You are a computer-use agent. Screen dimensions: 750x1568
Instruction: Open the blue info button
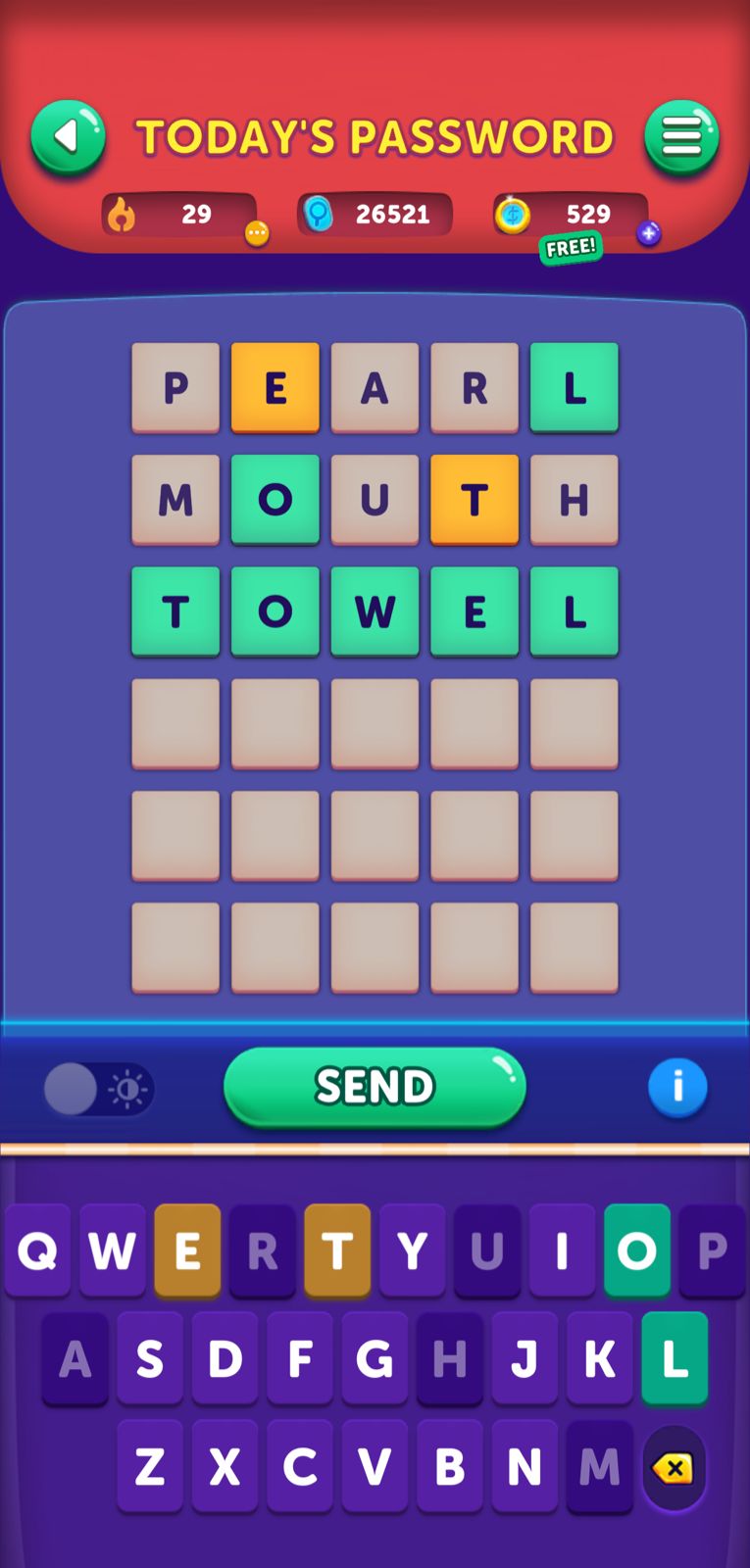pyautogui.click(x=677, y=1087)
